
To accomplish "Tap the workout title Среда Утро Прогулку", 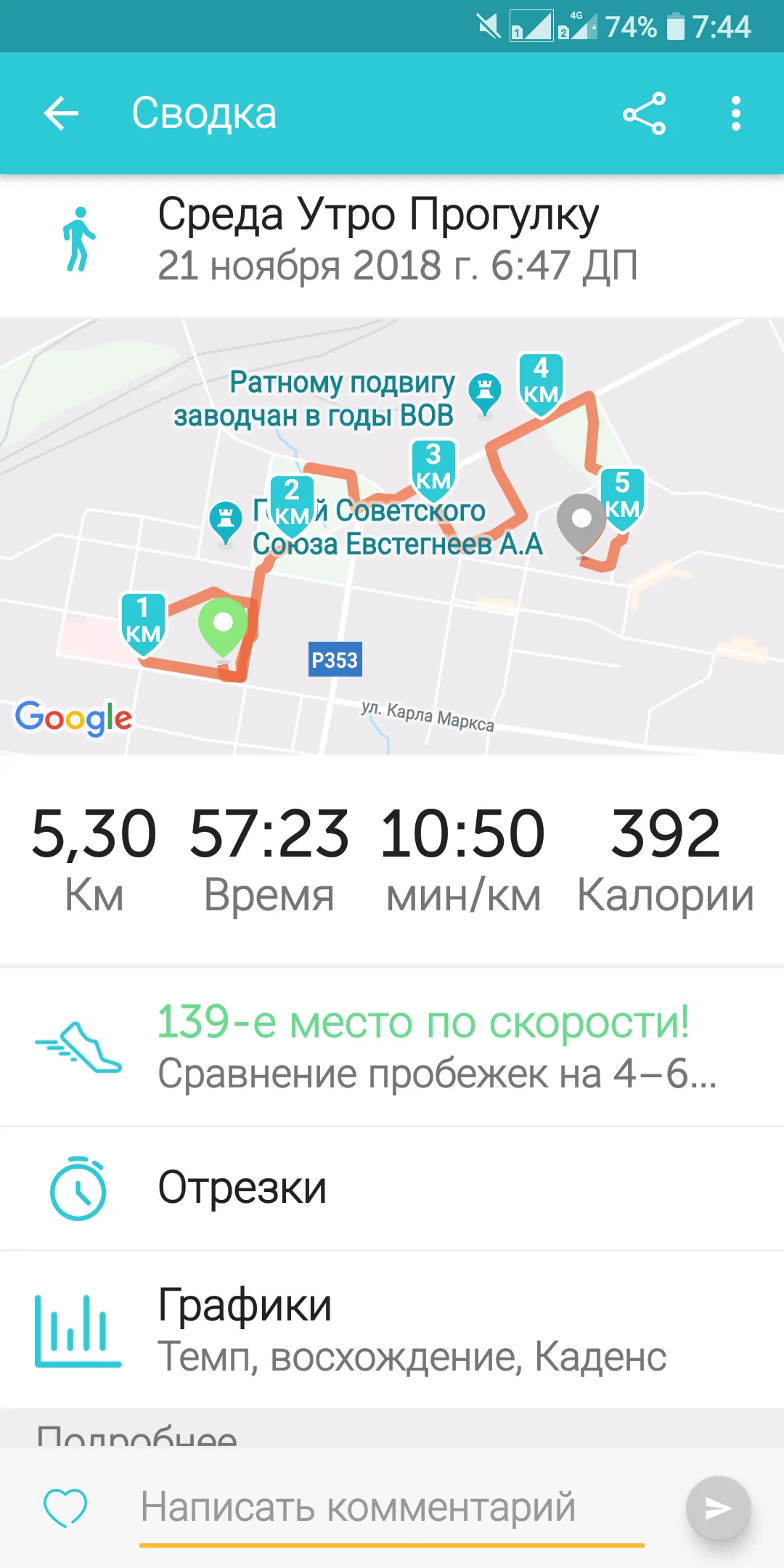I will (x=377, y=215).
